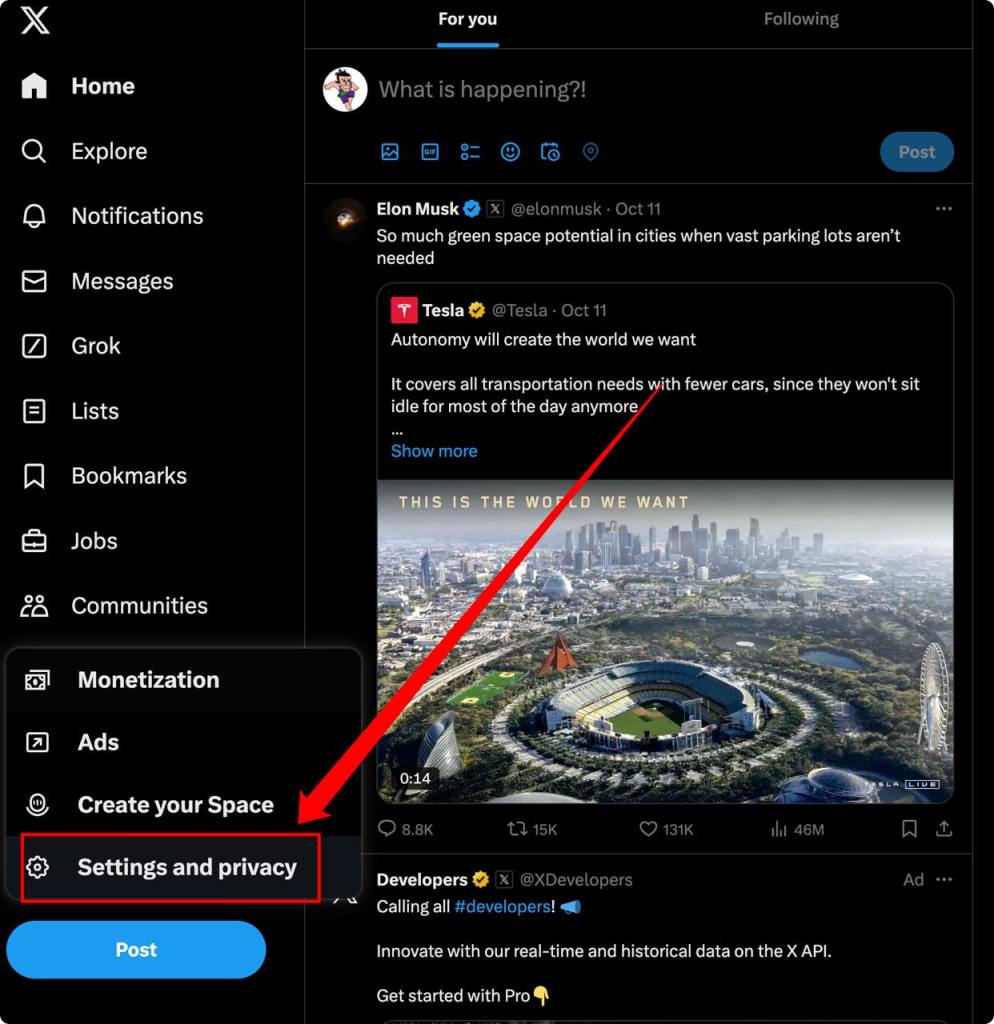This screenshot has height=1024, width=994.
Task: Add a GIF to the post
Action: (x=430, y=152)
